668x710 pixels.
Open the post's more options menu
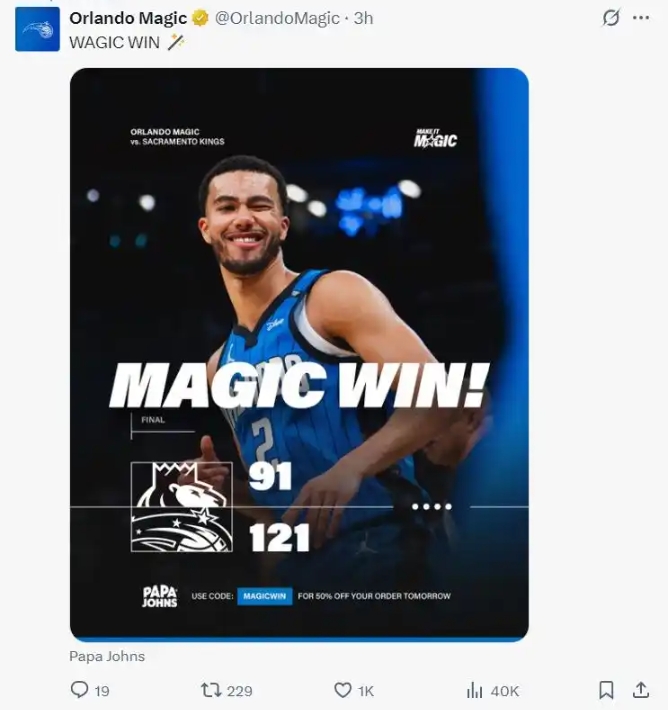pyautogui.click(x=641, y=18)
